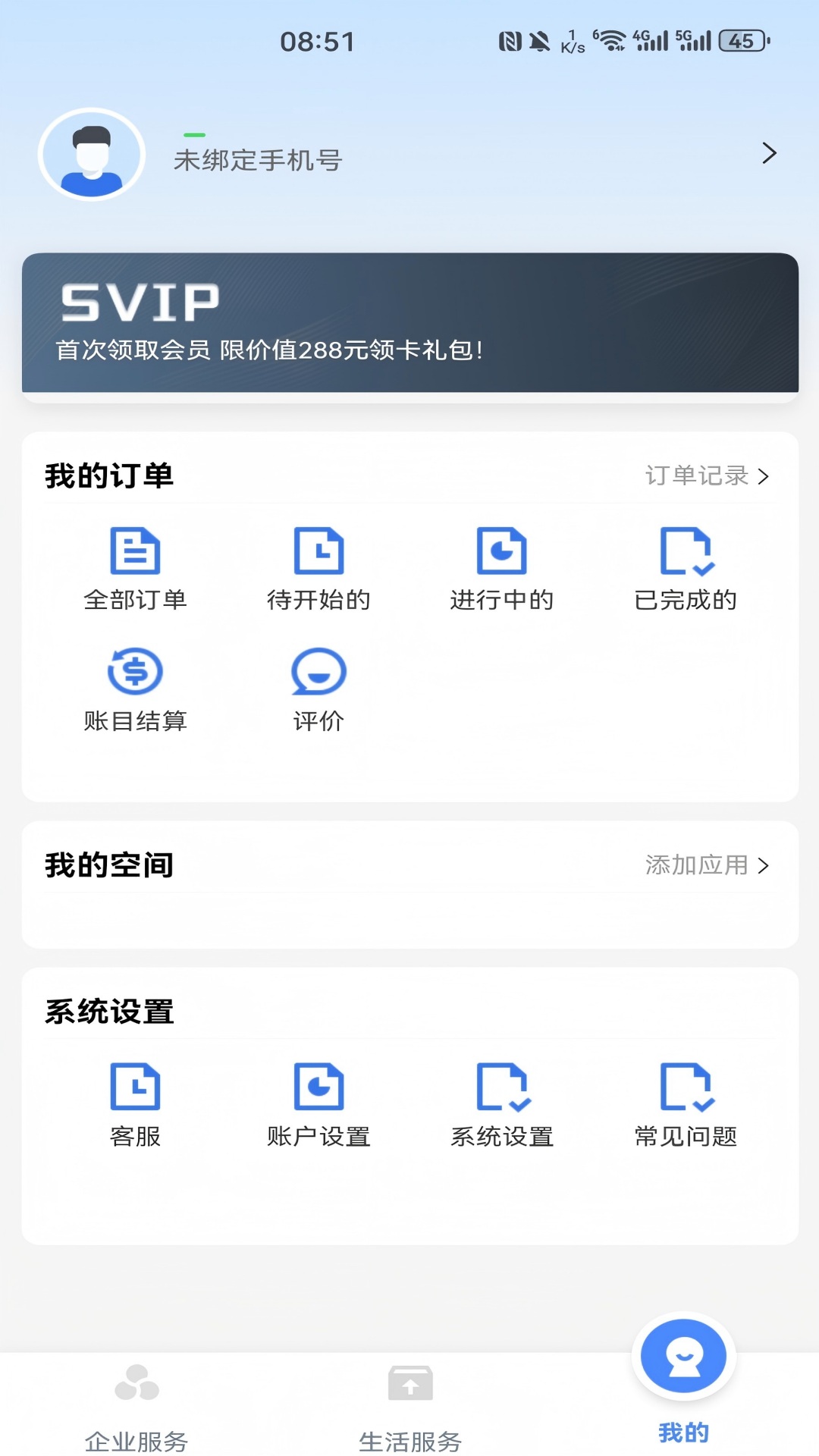
Task: Open the 进行中的 orders icon
Action: [502, 553]
